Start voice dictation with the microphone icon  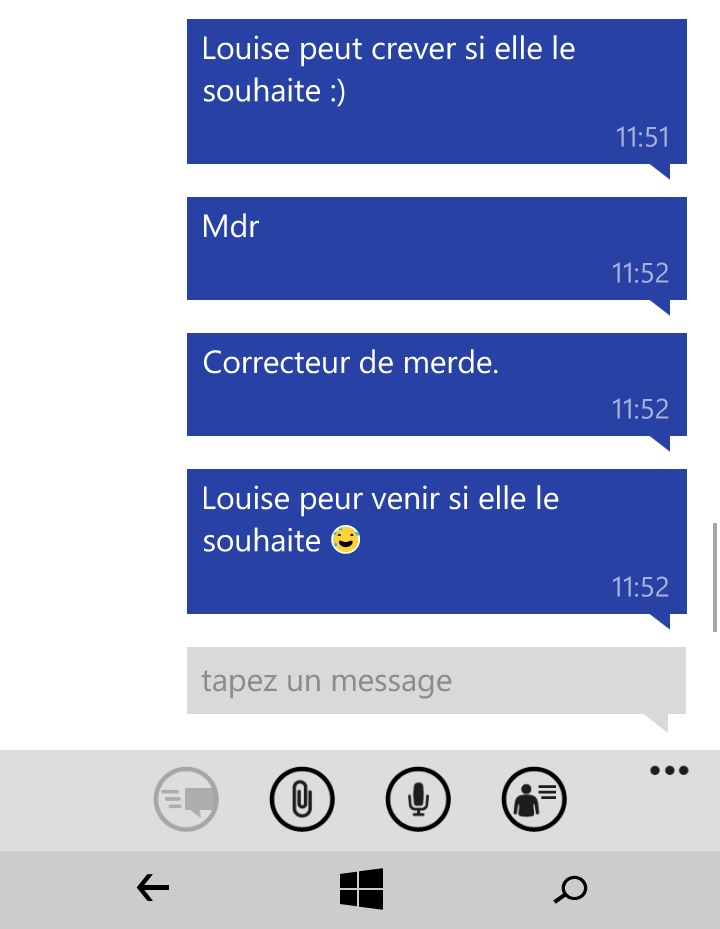coord(418,799)
